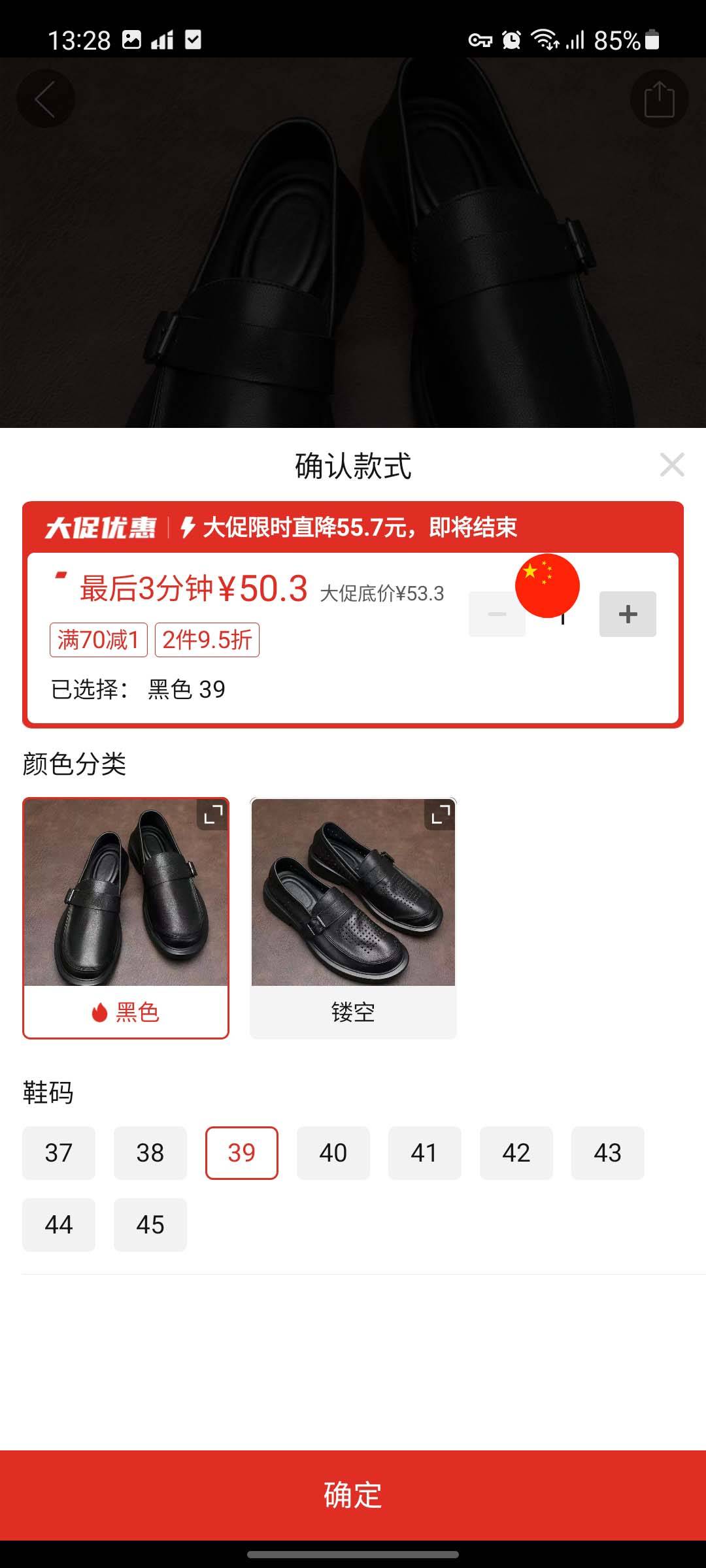Choose the 镂空 style option
Viewport: 706px width, 1568px height.
(x=353, y=918)
